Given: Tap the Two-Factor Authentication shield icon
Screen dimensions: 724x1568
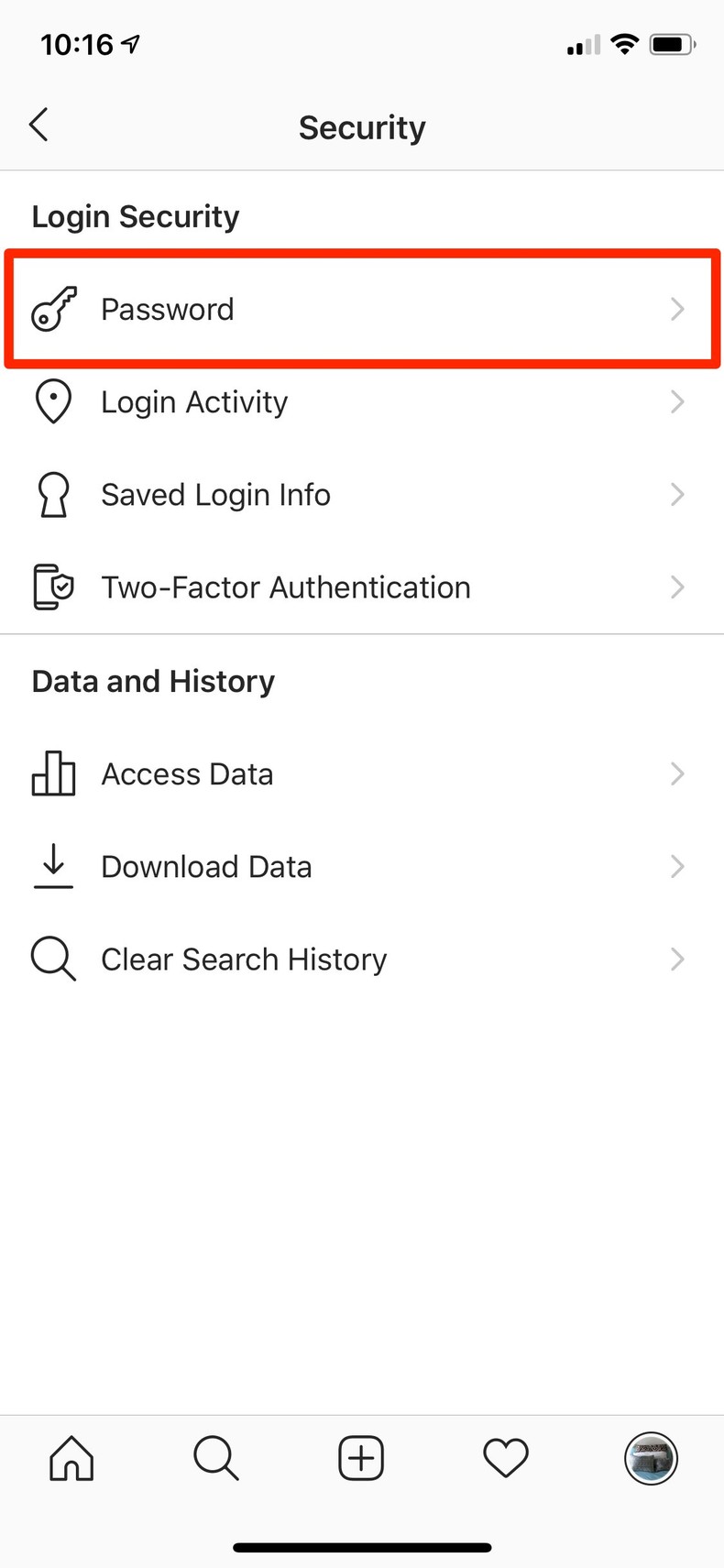Looking at the screenshot, I should (53, 587).
